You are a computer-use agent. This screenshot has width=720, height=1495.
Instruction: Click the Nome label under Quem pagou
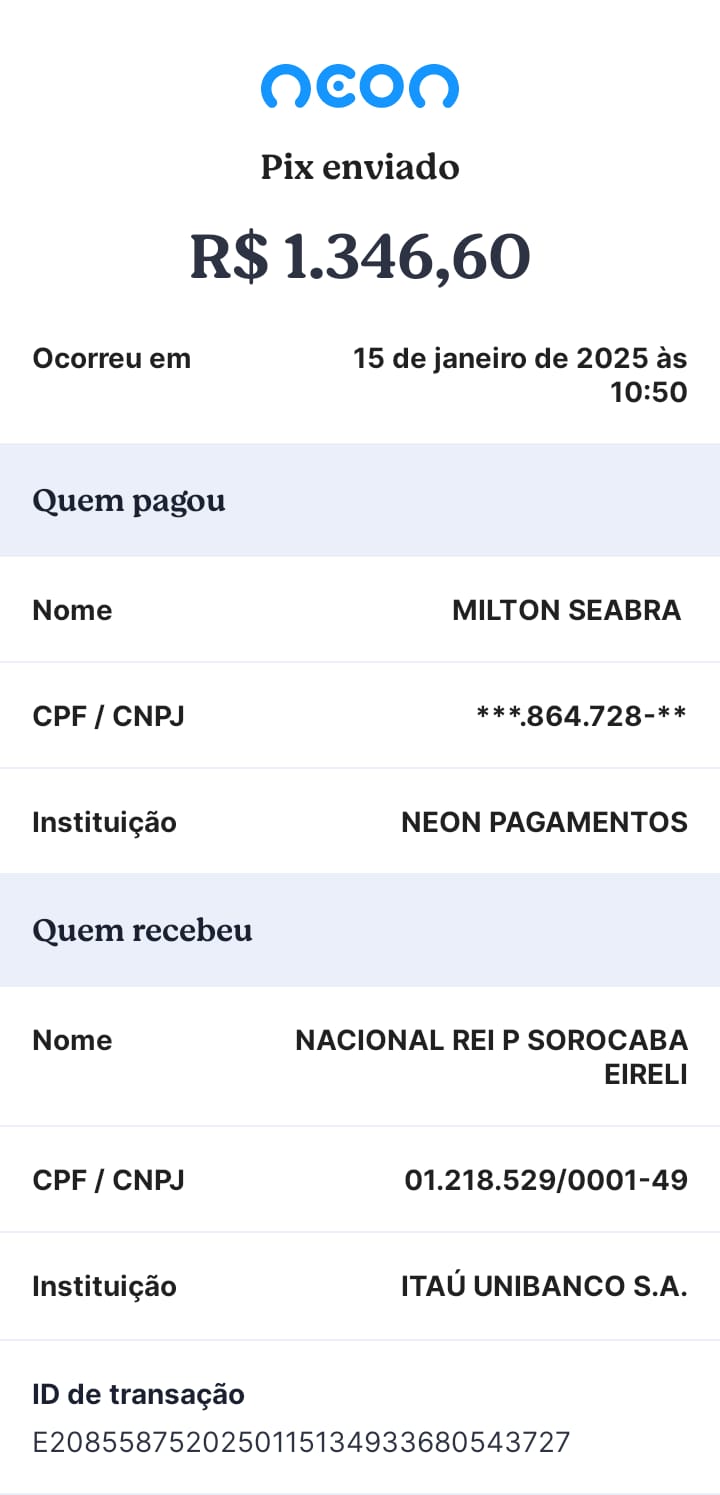[72, 609]
